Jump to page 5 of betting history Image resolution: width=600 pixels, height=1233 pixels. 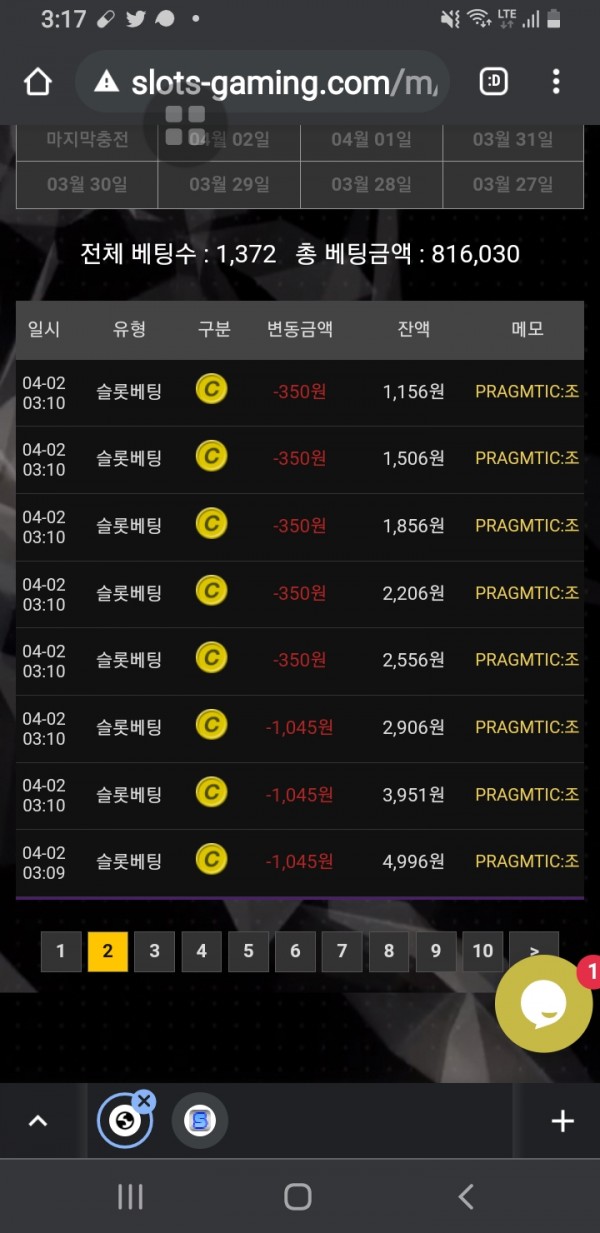click(248, 951)
